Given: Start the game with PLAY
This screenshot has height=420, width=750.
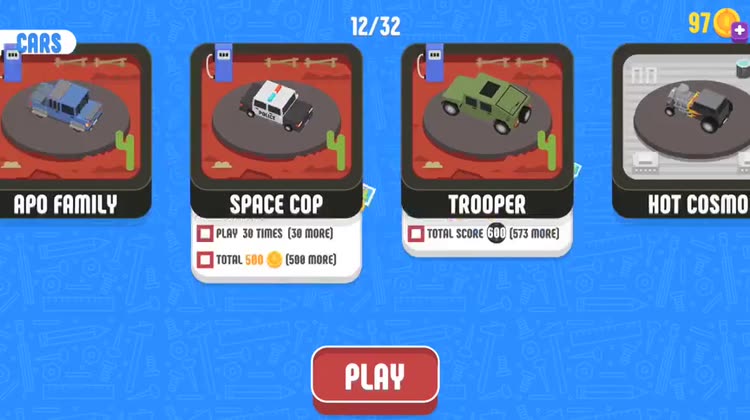Looking at the screenshot, I should pos(375,377).
